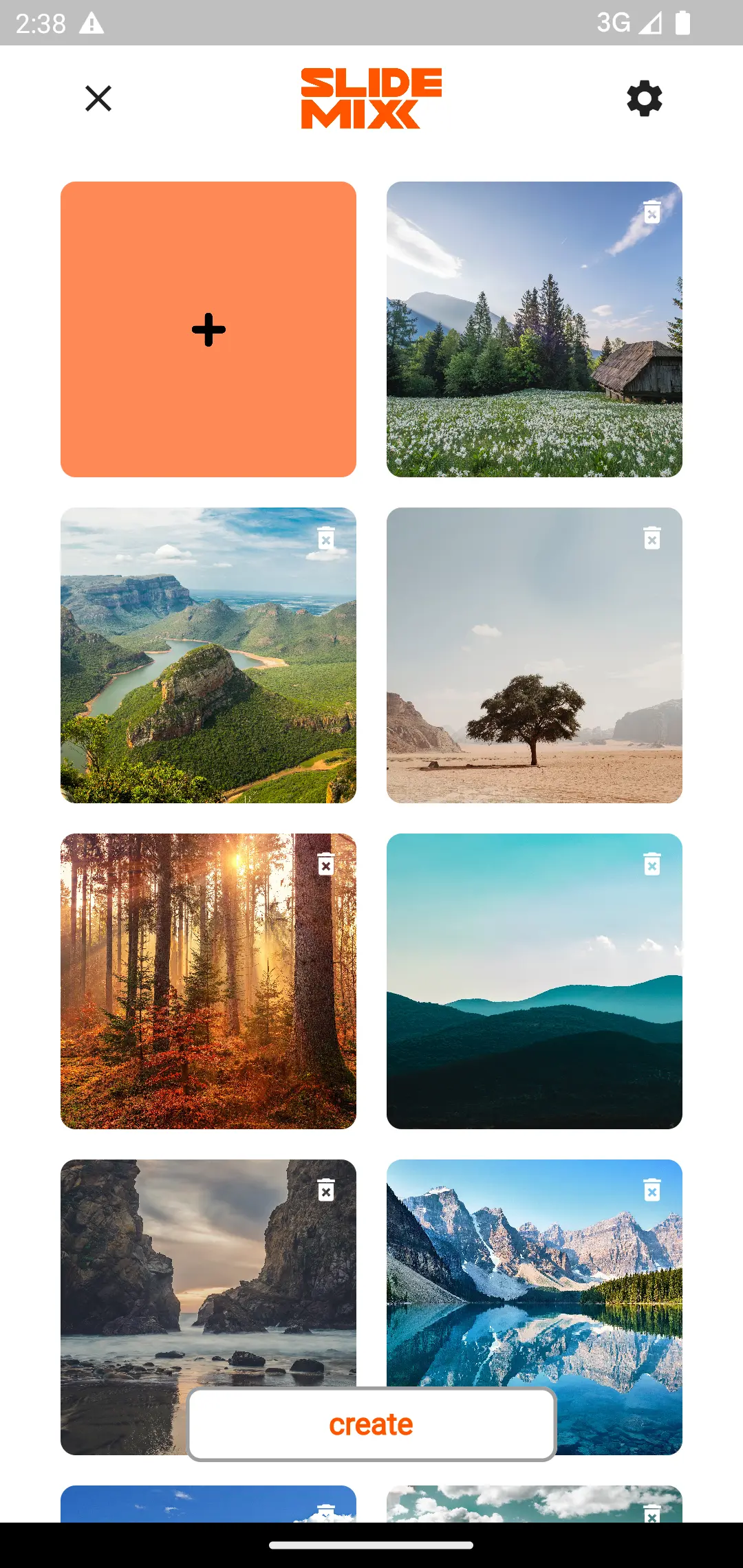This screenshot has height=1568, width=743.
Task: Remove the autumn forest photo
Action: (326, 864)
